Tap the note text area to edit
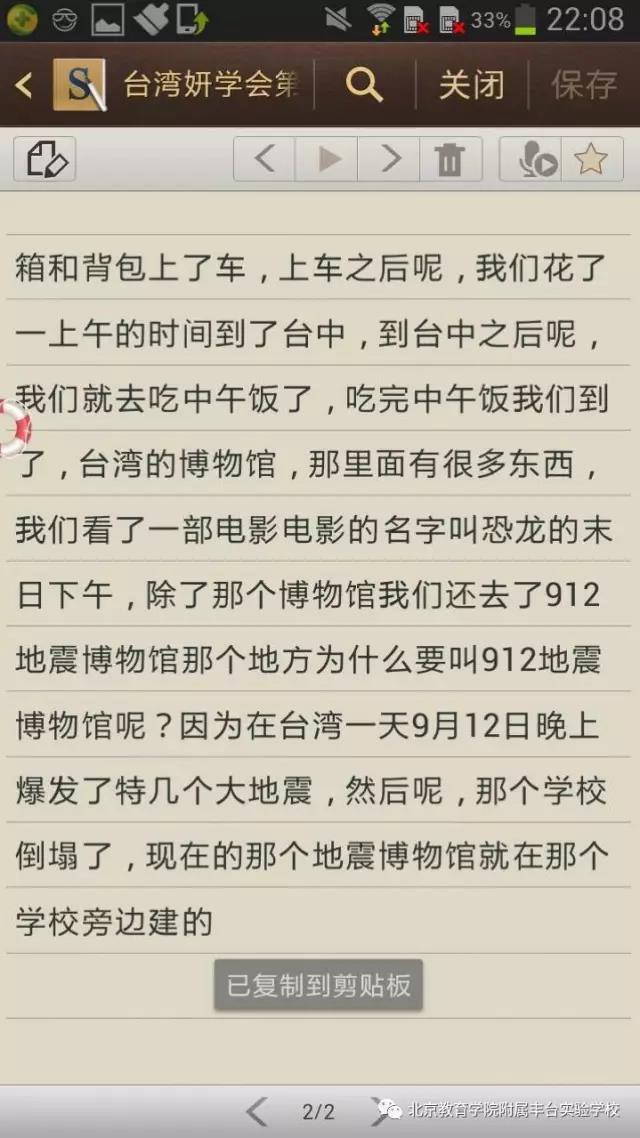640x1138 pixels. pyautogui.click(x=320, y=594)
